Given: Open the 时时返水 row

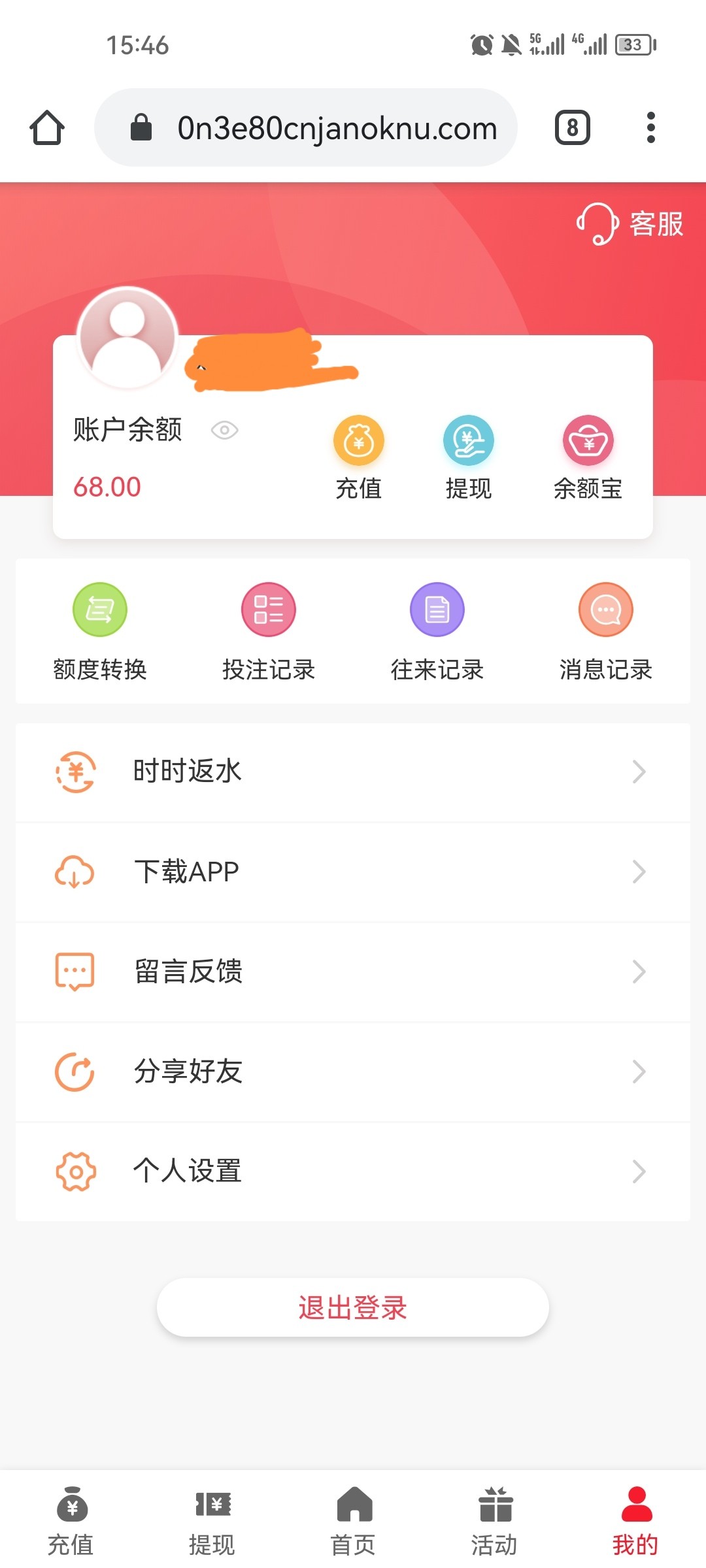Looking at the screenshot, I should tap(353, 772).
